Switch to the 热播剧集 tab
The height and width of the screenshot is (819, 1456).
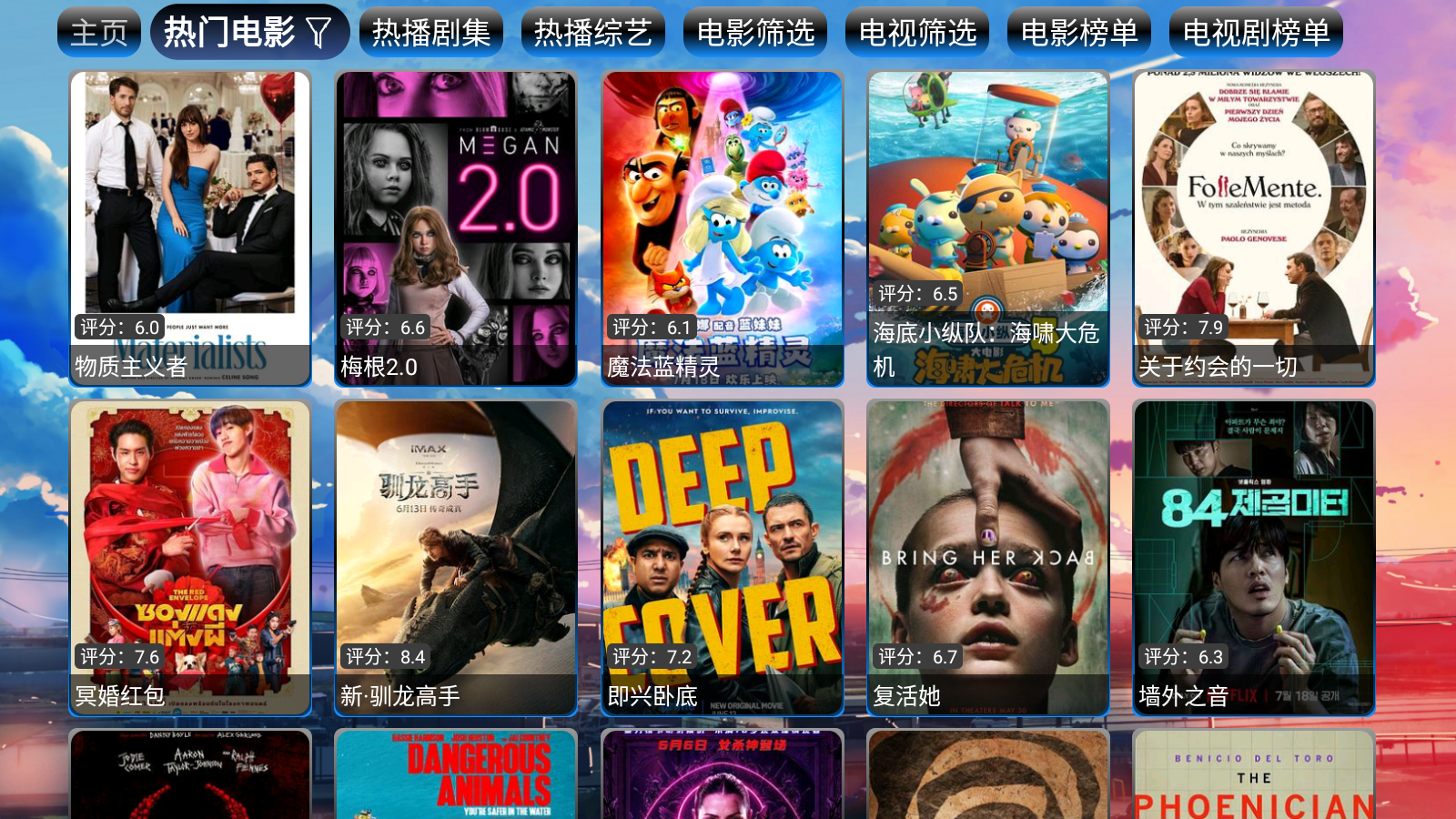(x=431, y=33)
